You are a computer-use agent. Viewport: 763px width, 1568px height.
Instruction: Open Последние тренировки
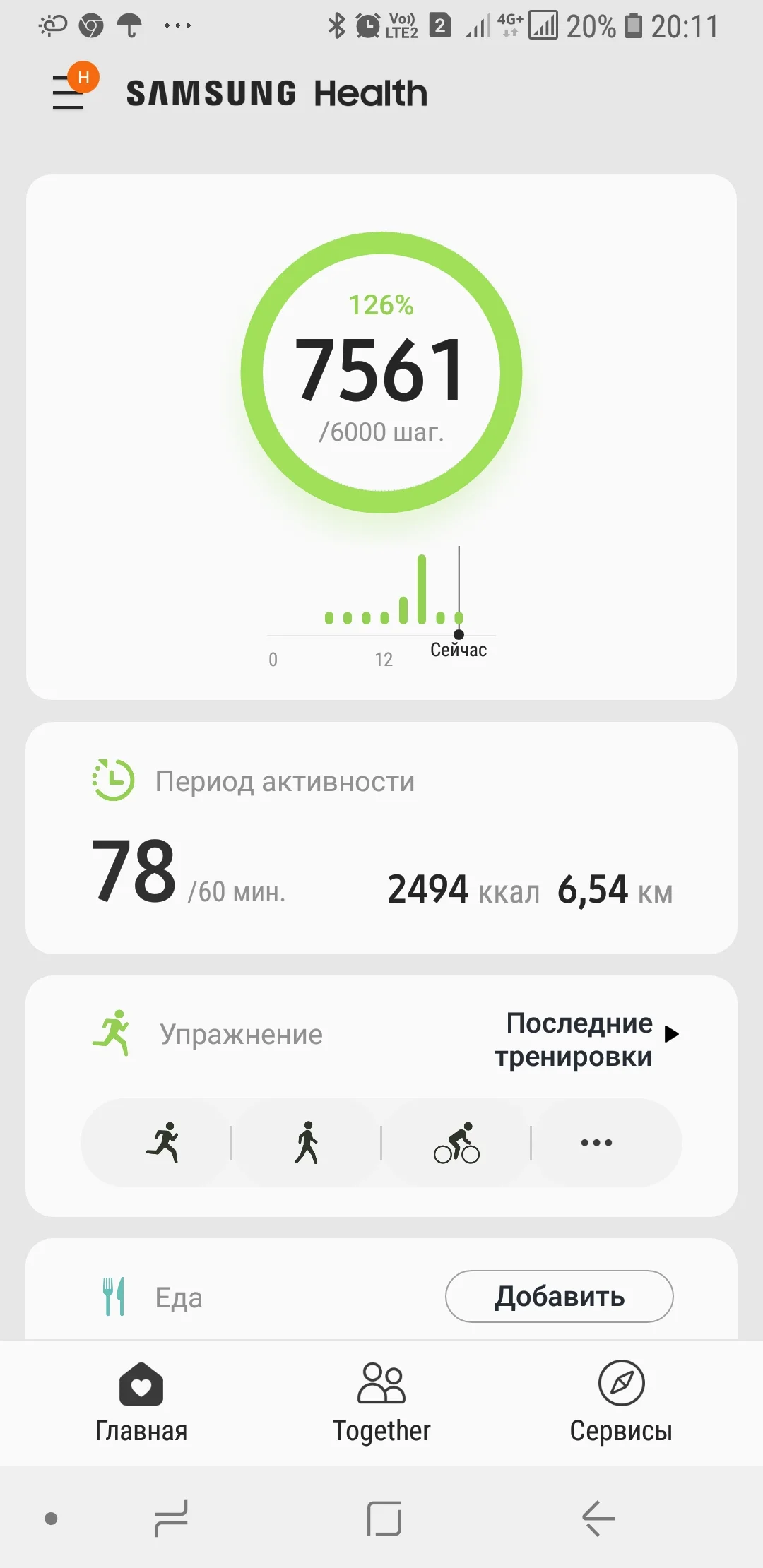pyautogui.click(x=585, y=1038)
